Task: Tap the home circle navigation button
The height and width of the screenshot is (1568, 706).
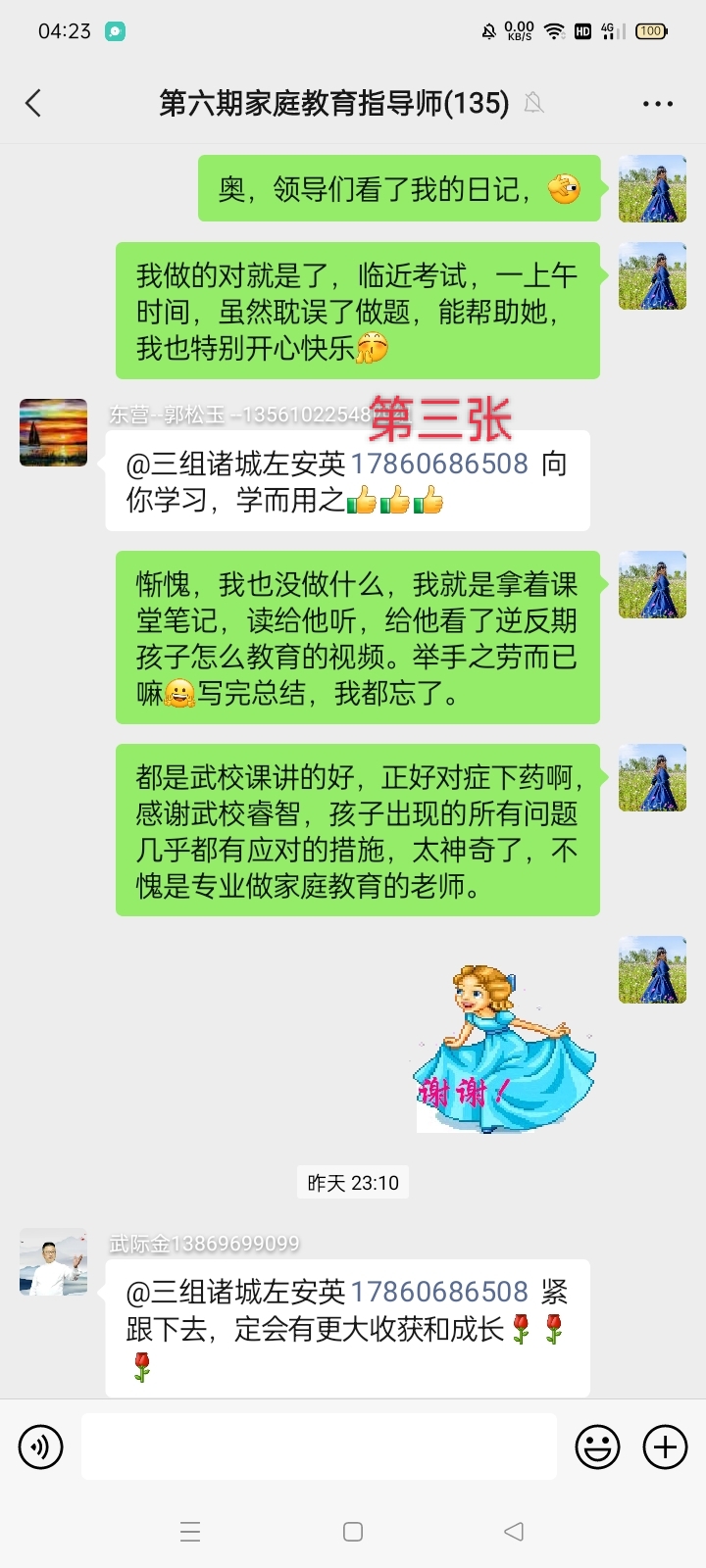Action: pos(353,1530)
